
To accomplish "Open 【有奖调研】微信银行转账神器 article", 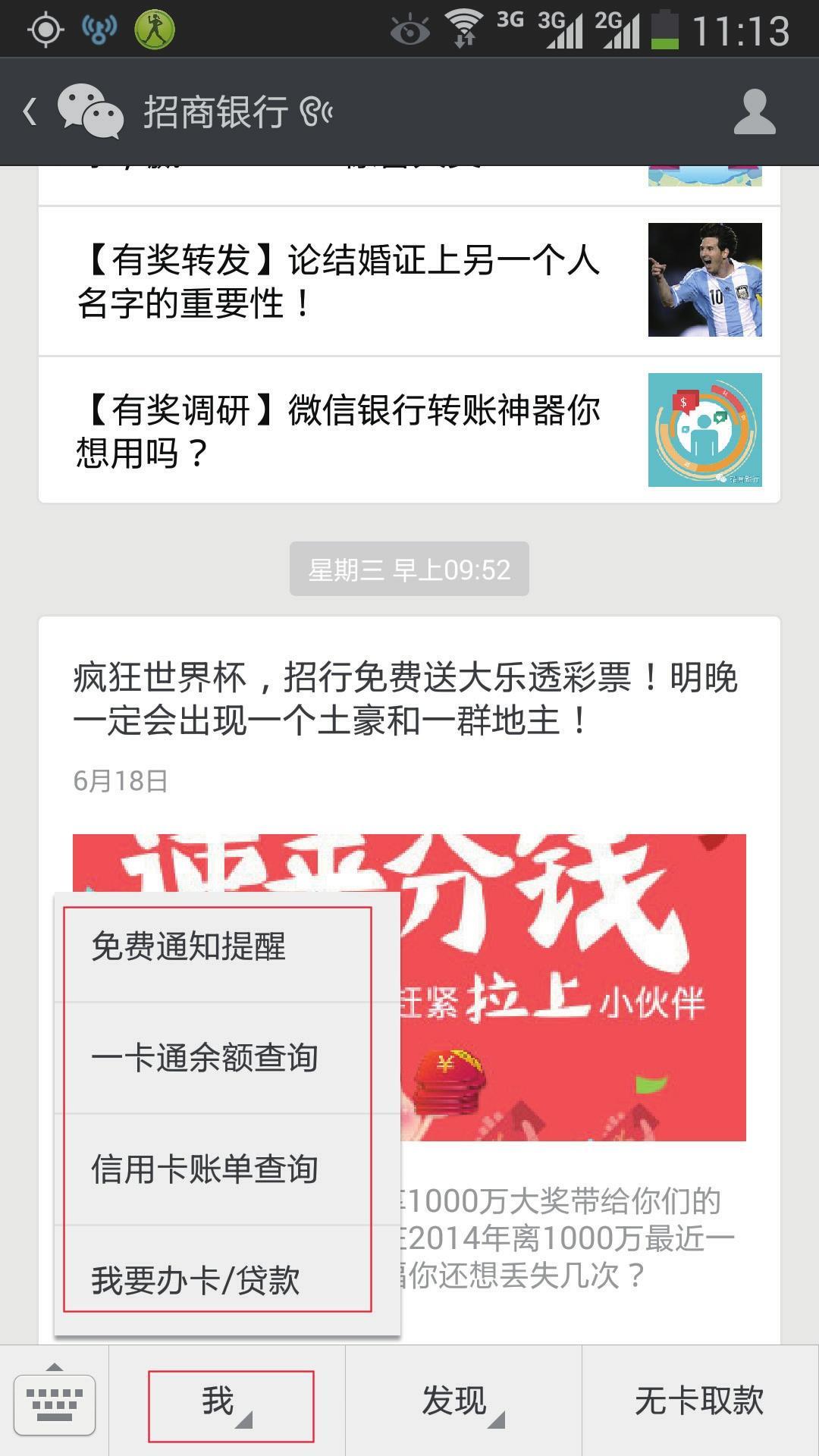I will coord(341,431).
